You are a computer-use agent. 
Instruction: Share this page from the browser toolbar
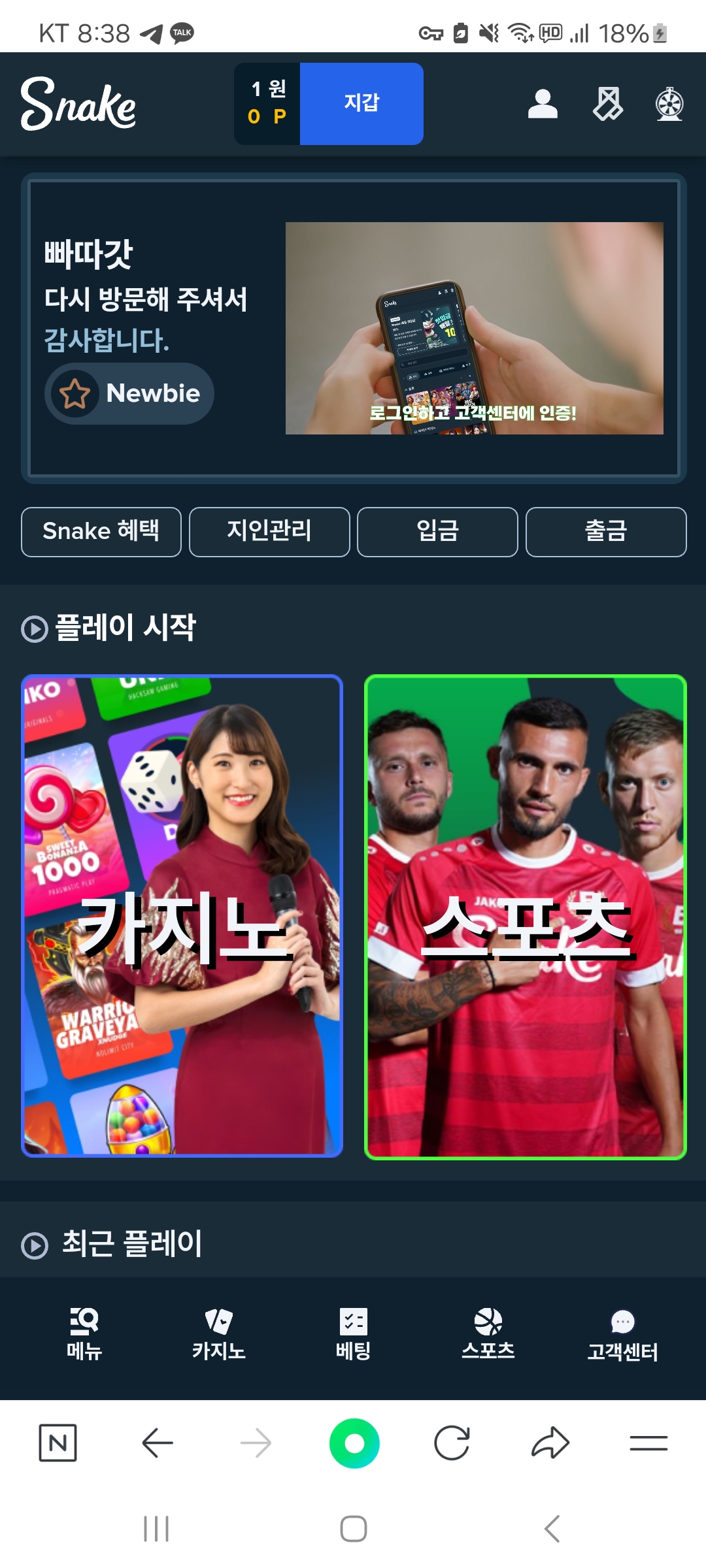pyautogui.click(x=550, y=1443)
